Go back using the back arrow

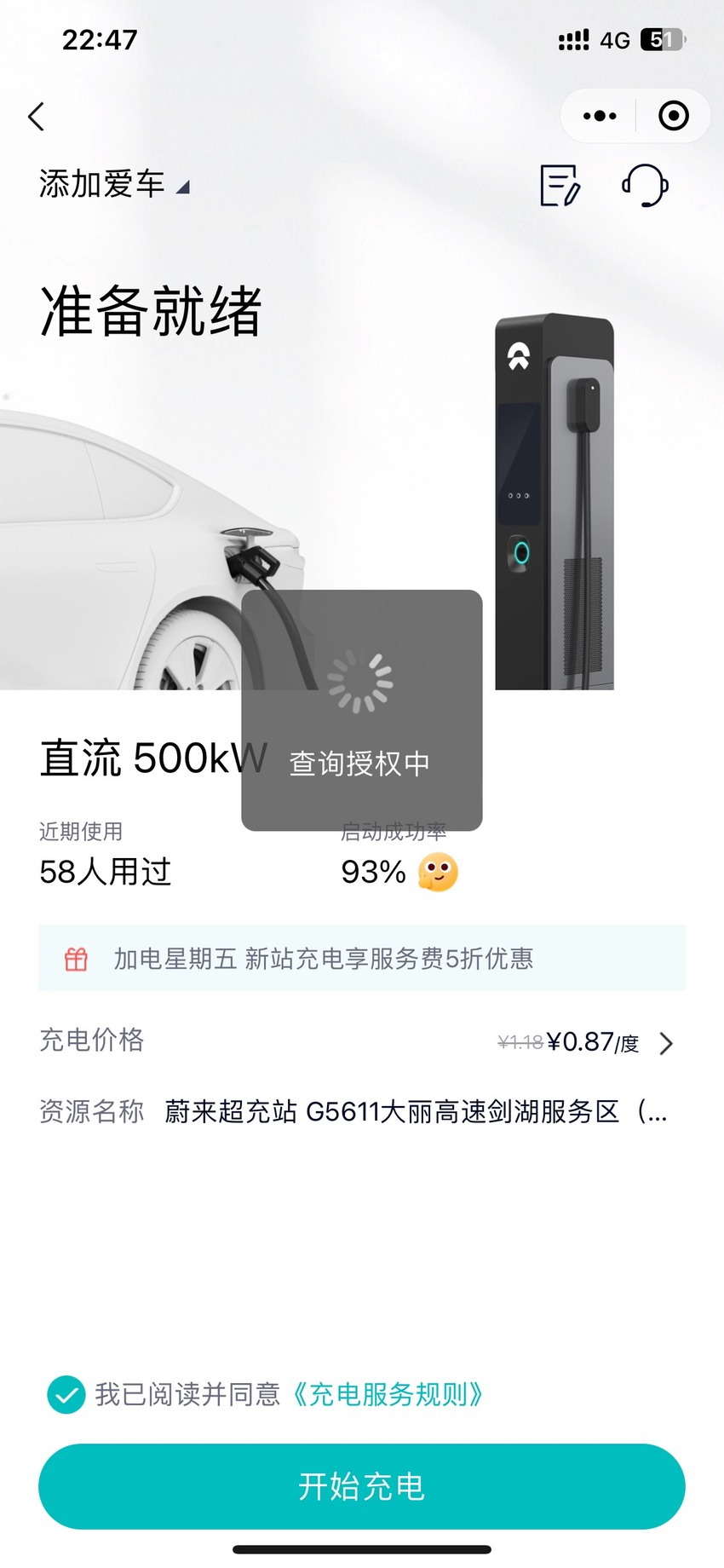[36, 117]
